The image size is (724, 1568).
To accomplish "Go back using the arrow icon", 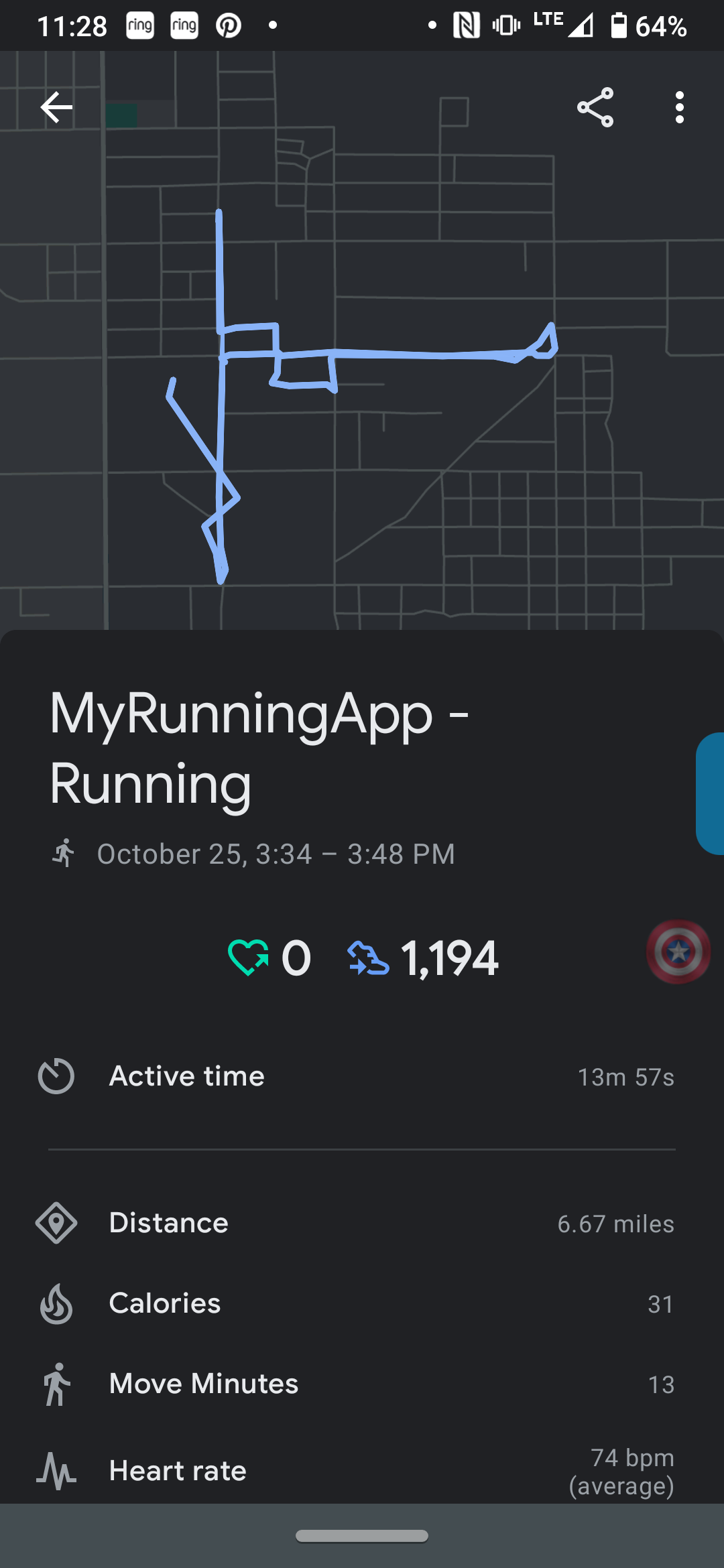I will pos(56,107).
